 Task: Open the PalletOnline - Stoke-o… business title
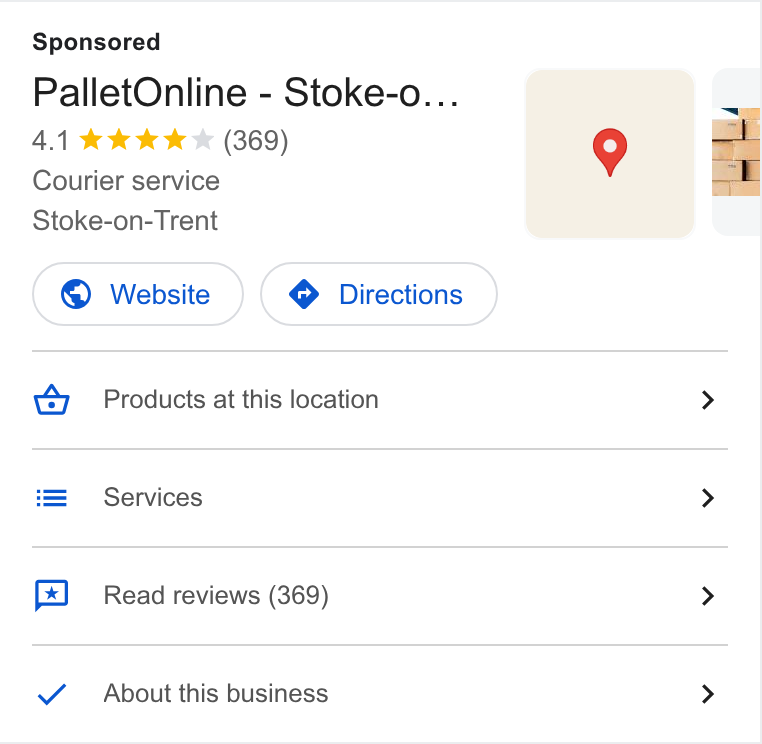pos(246,92)
